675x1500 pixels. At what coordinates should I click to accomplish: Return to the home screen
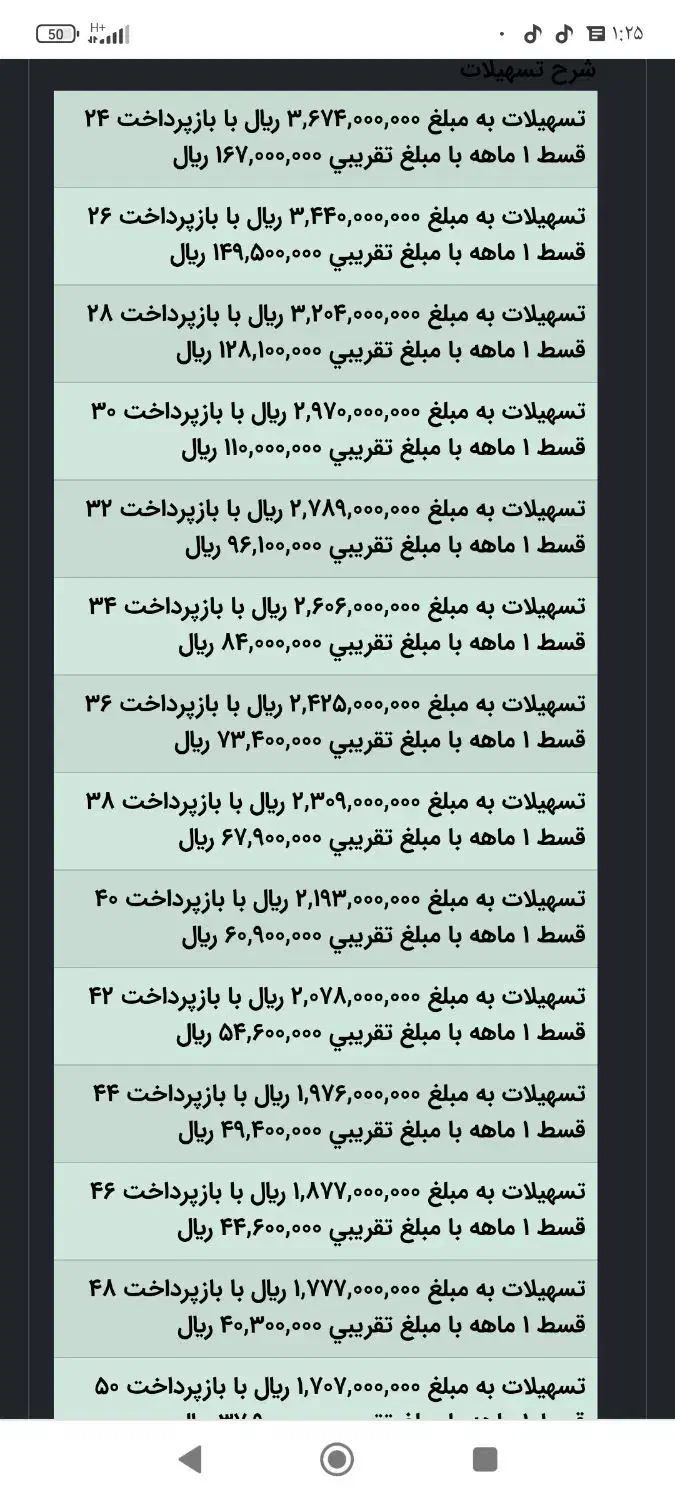click(x=337, y=1459)
